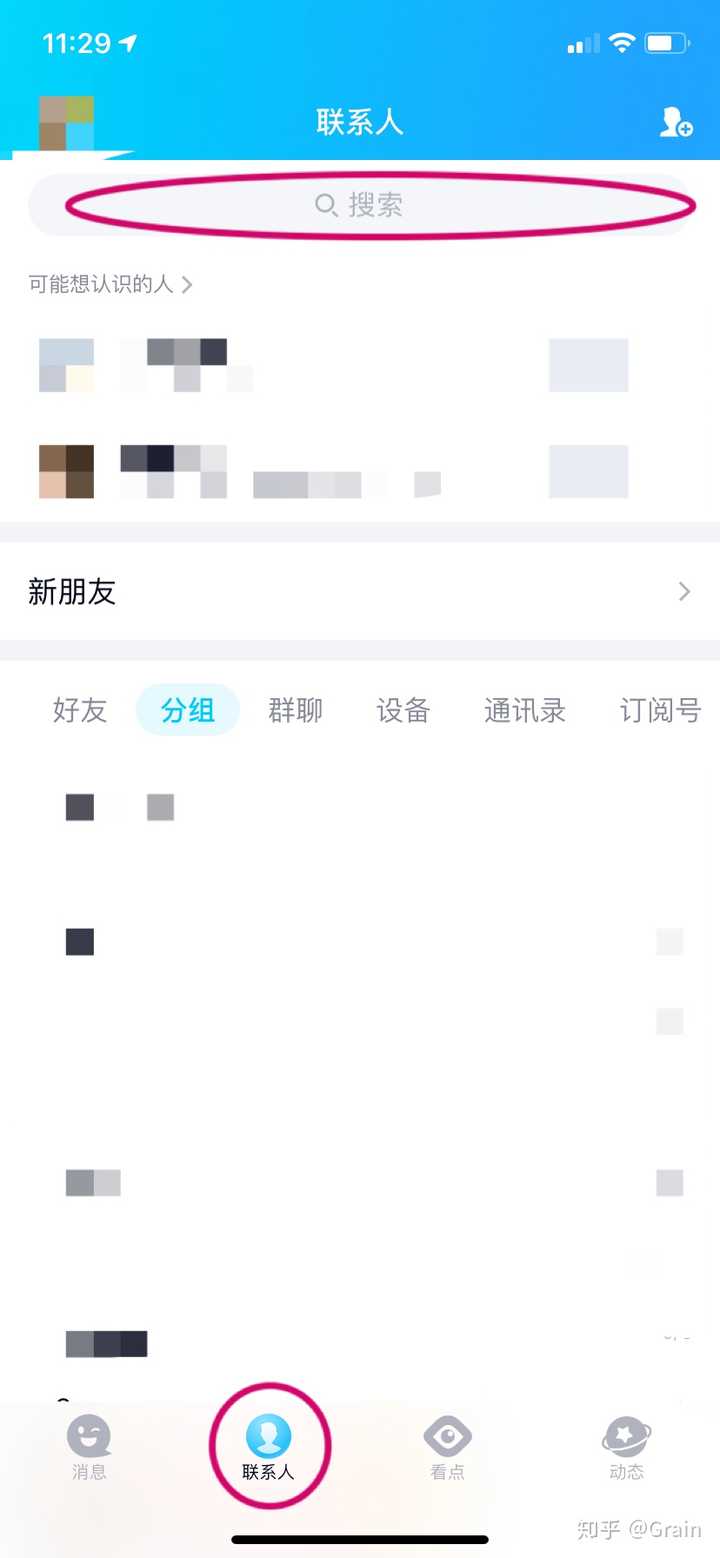Image resolution: width=720 pixels, height=1558 pixels.
Task: Switch to the 好友 tab
Action: pyautogui.click(x=80, y=711)
